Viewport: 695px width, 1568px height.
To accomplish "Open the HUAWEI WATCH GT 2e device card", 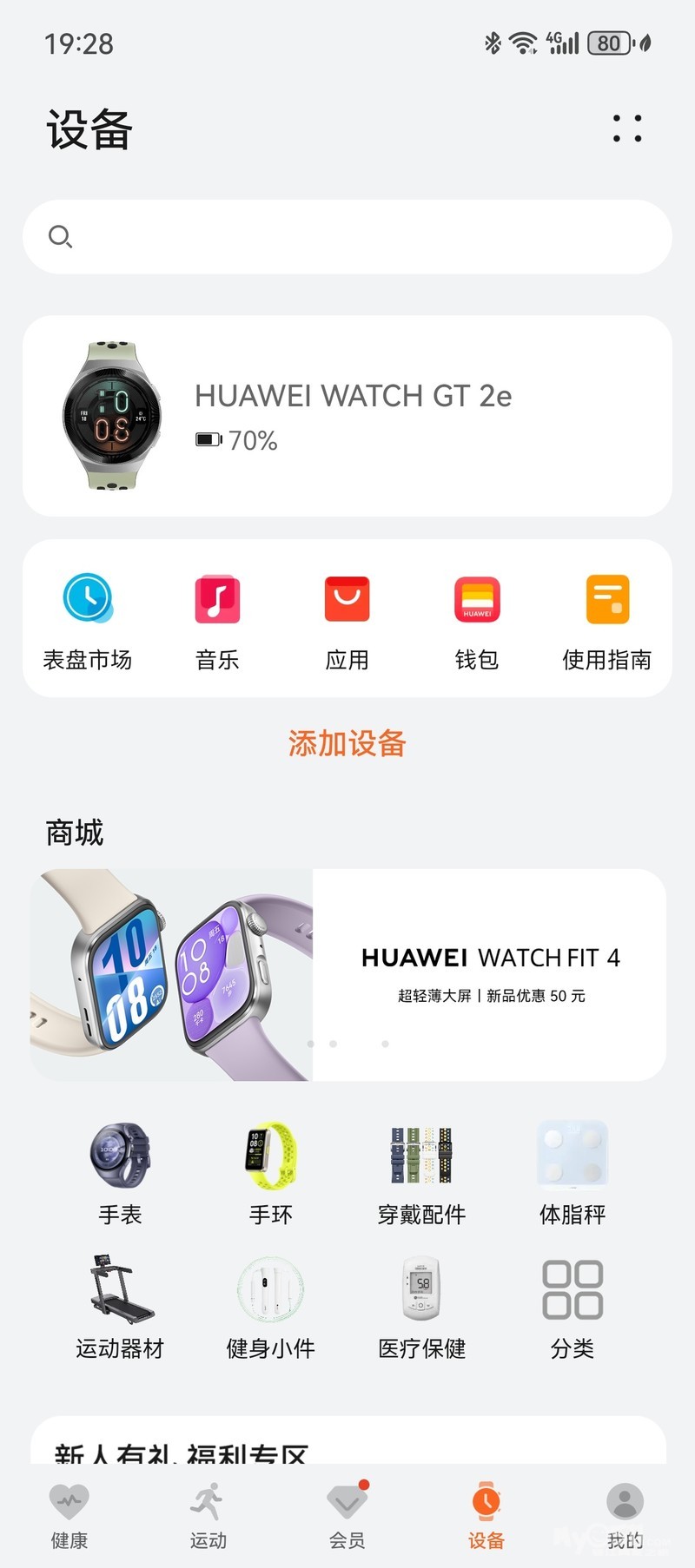I will point(347,416).
